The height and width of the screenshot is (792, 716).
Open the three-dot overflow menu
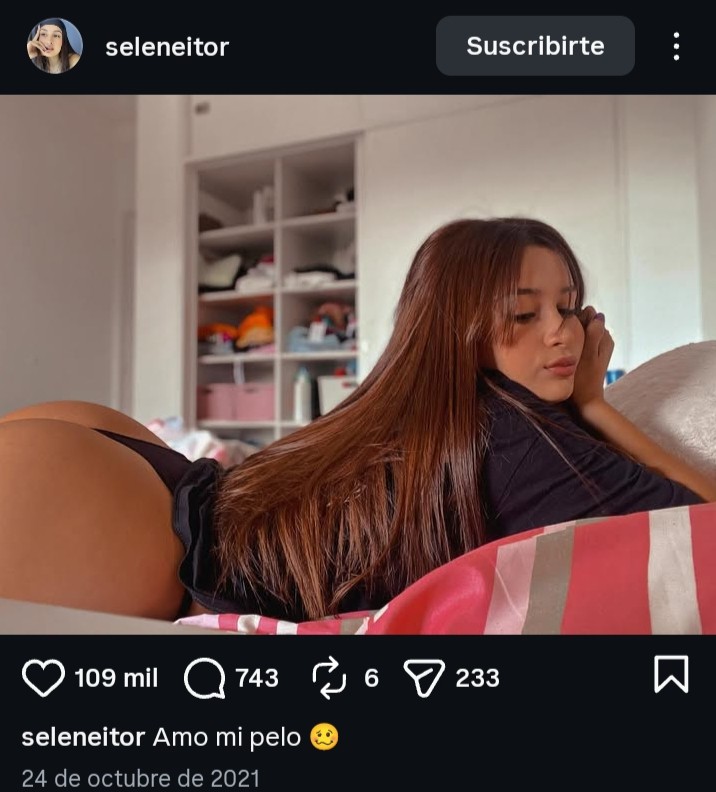pyautogui.click(x=677, y=46)
